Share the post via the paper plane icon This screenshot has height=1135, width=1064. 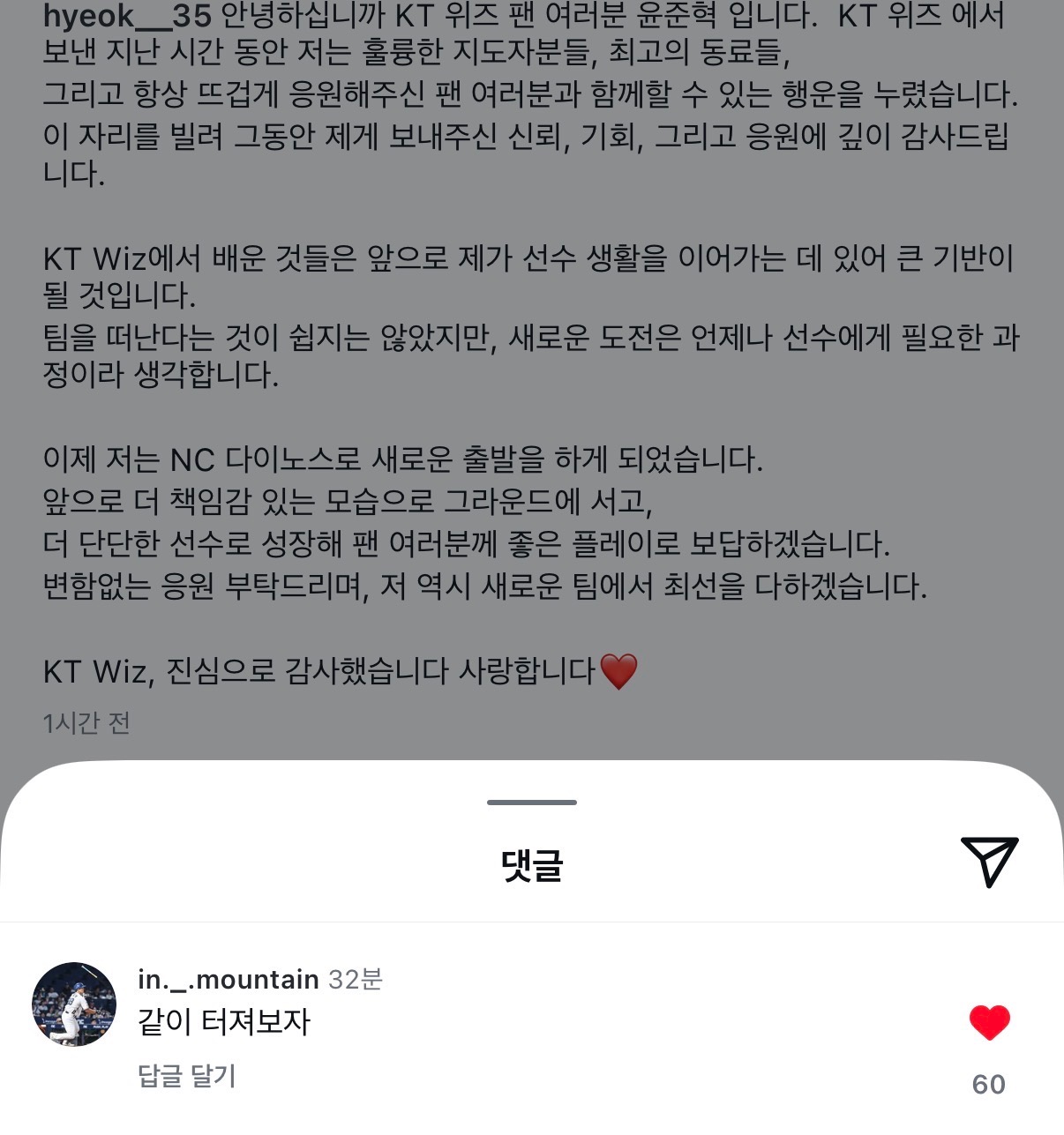click(989, 862)
